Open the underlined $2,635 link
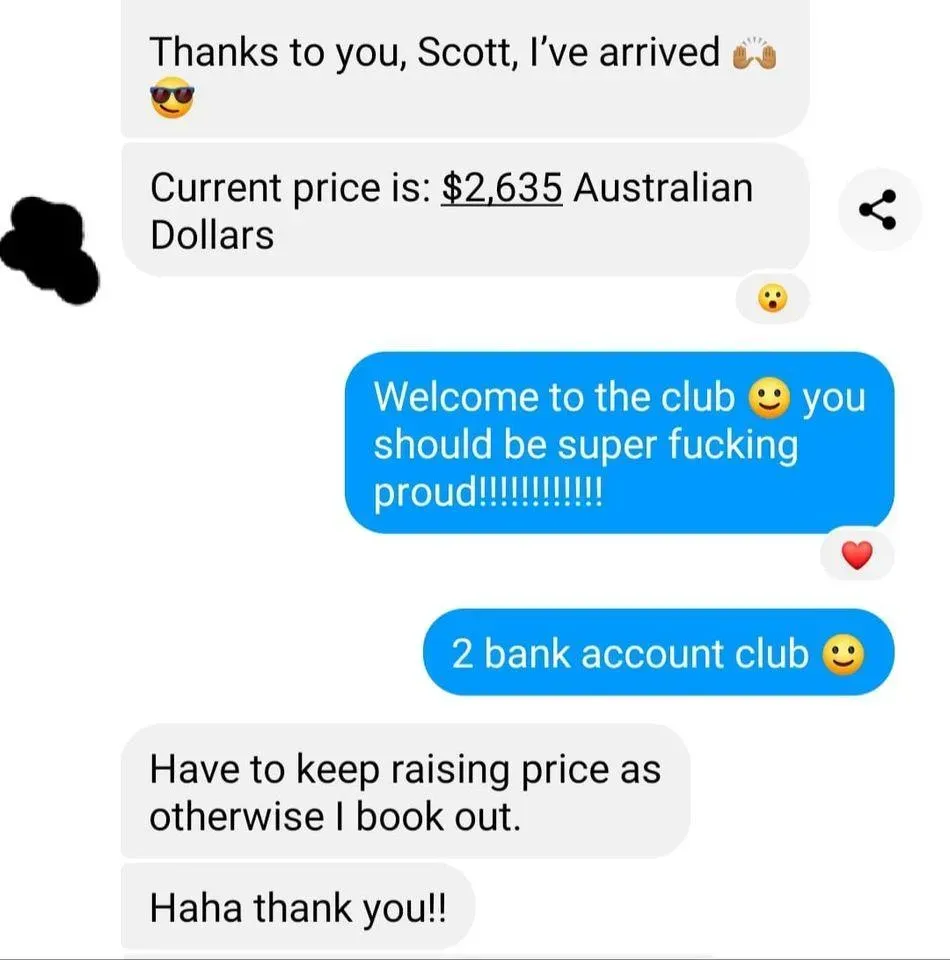Viewport: 950px width, 960px height. click(501, 188)
